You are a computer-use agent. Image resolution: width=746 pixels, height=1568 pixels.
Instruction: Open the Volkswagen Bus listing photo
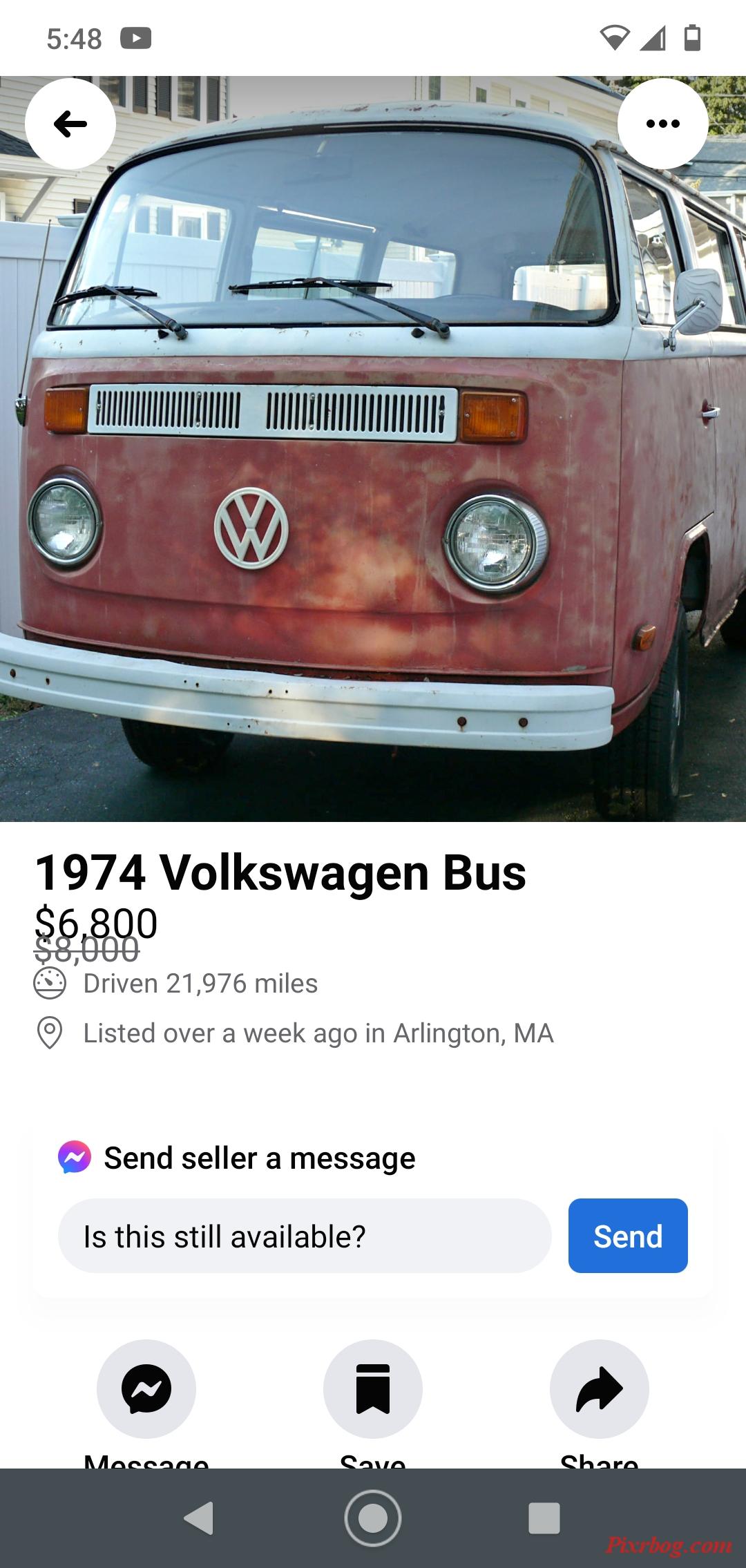click(x=373, y=484)
